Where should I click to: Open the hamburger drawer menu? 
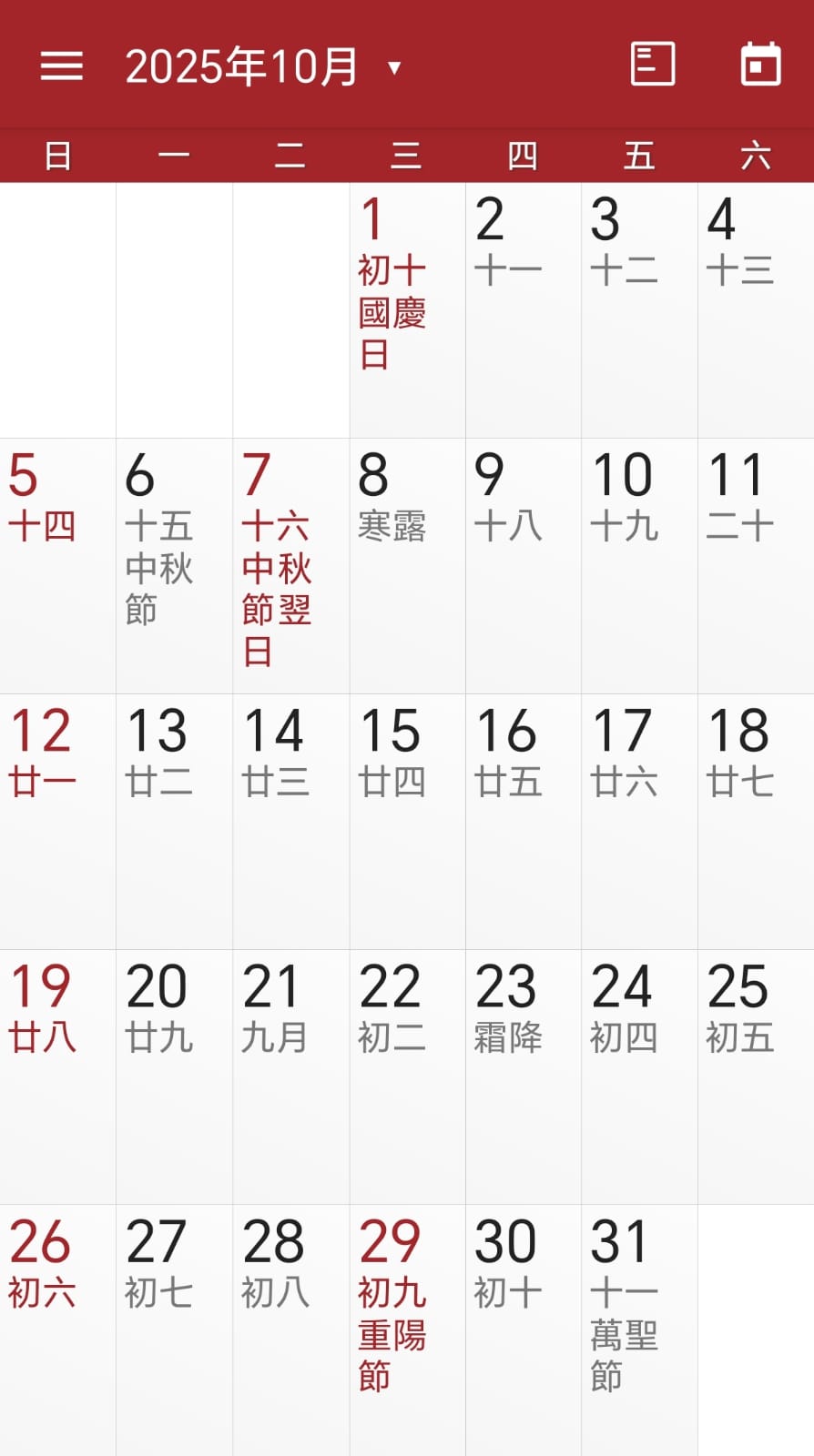61,66
